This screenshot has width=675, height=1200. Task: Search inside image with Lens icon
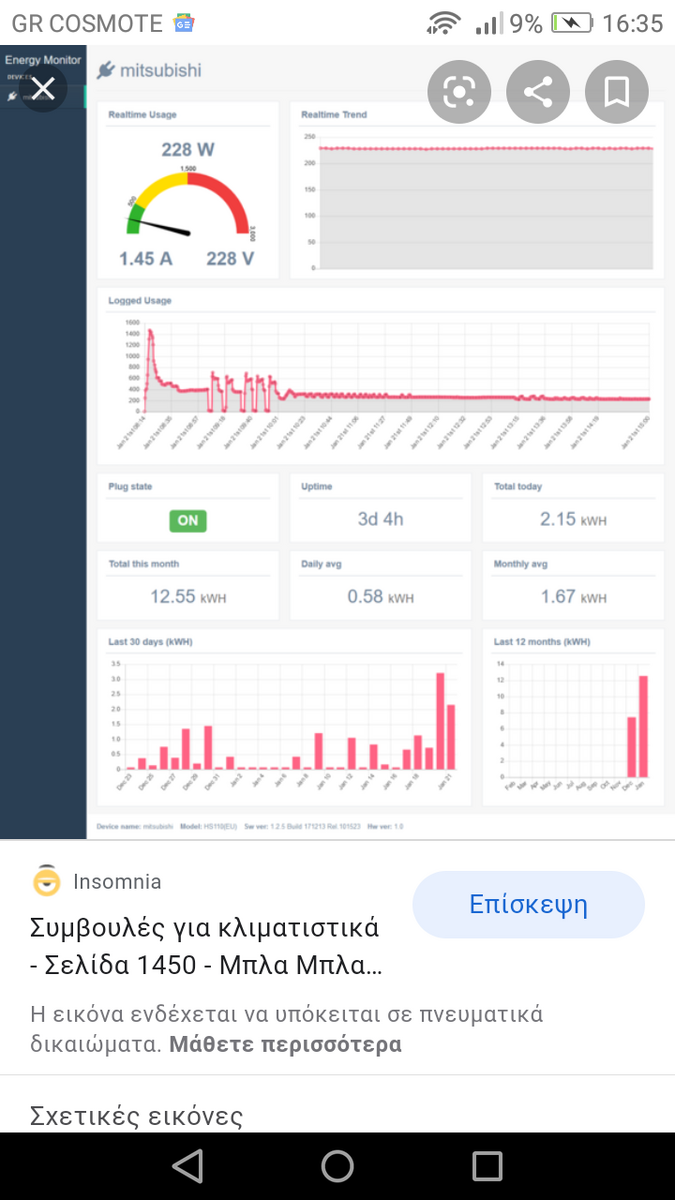coord(459,92)
